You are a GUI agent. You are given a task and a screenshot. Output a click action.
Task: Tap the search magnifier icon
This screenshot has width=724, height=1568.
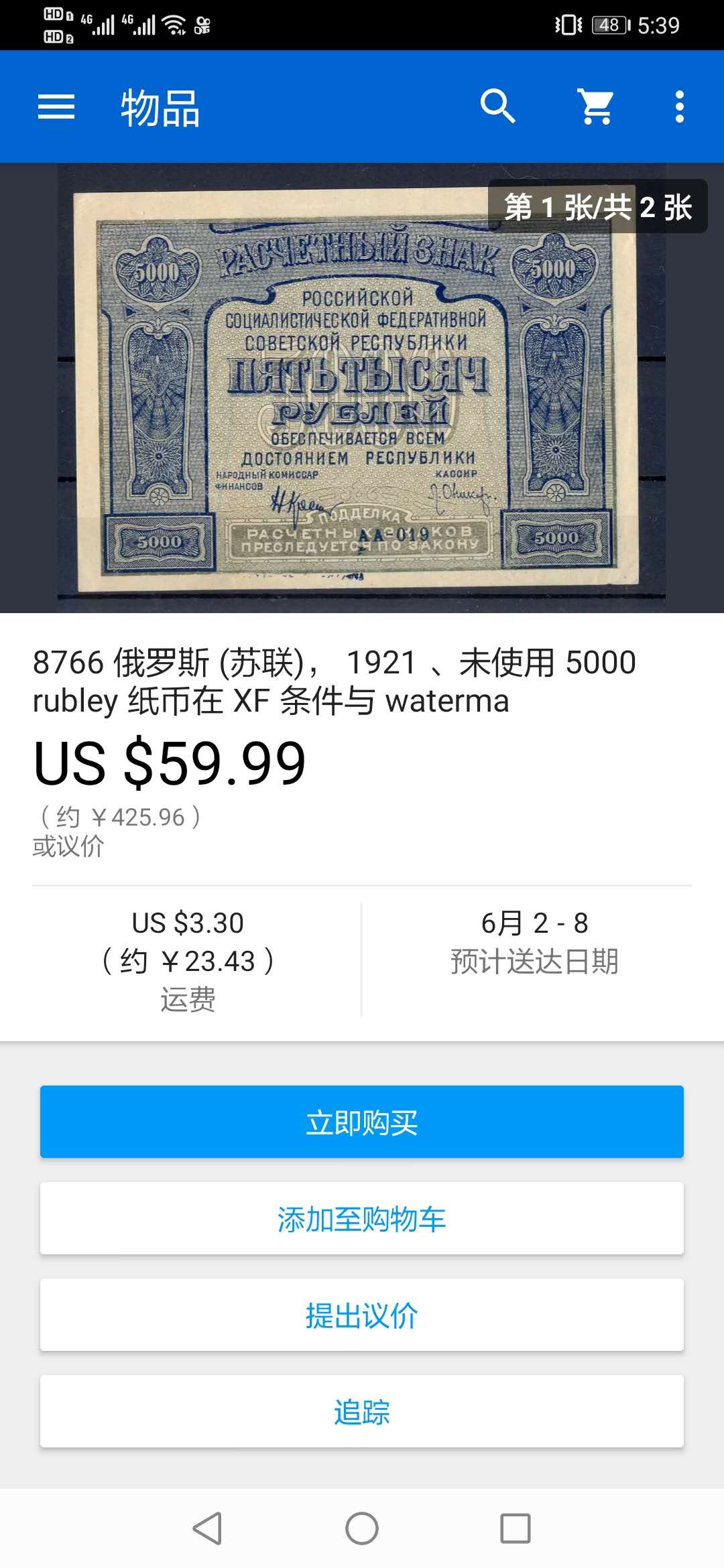click(497, 107)
